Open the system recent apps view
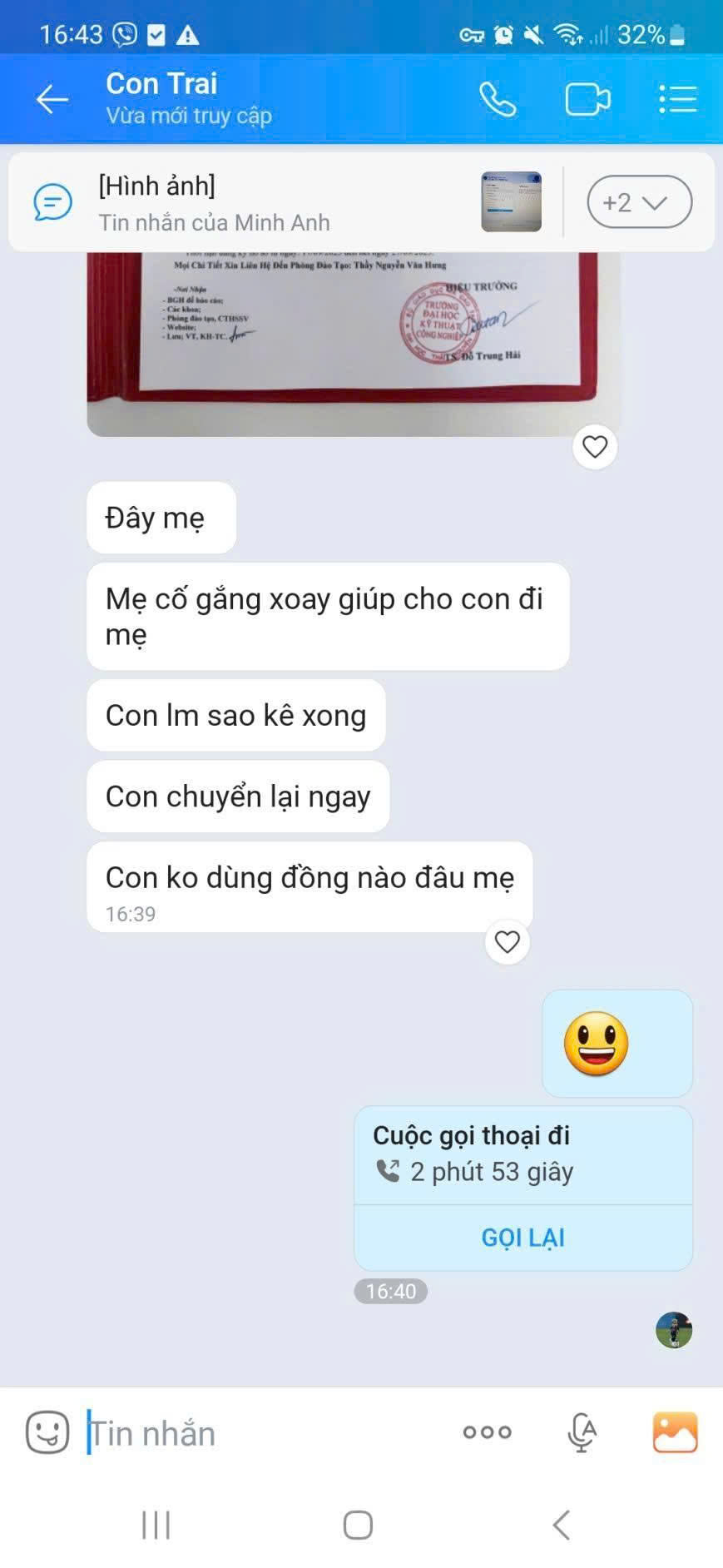Screen dimensions: 723x1568 click(x=156, y=1525)
